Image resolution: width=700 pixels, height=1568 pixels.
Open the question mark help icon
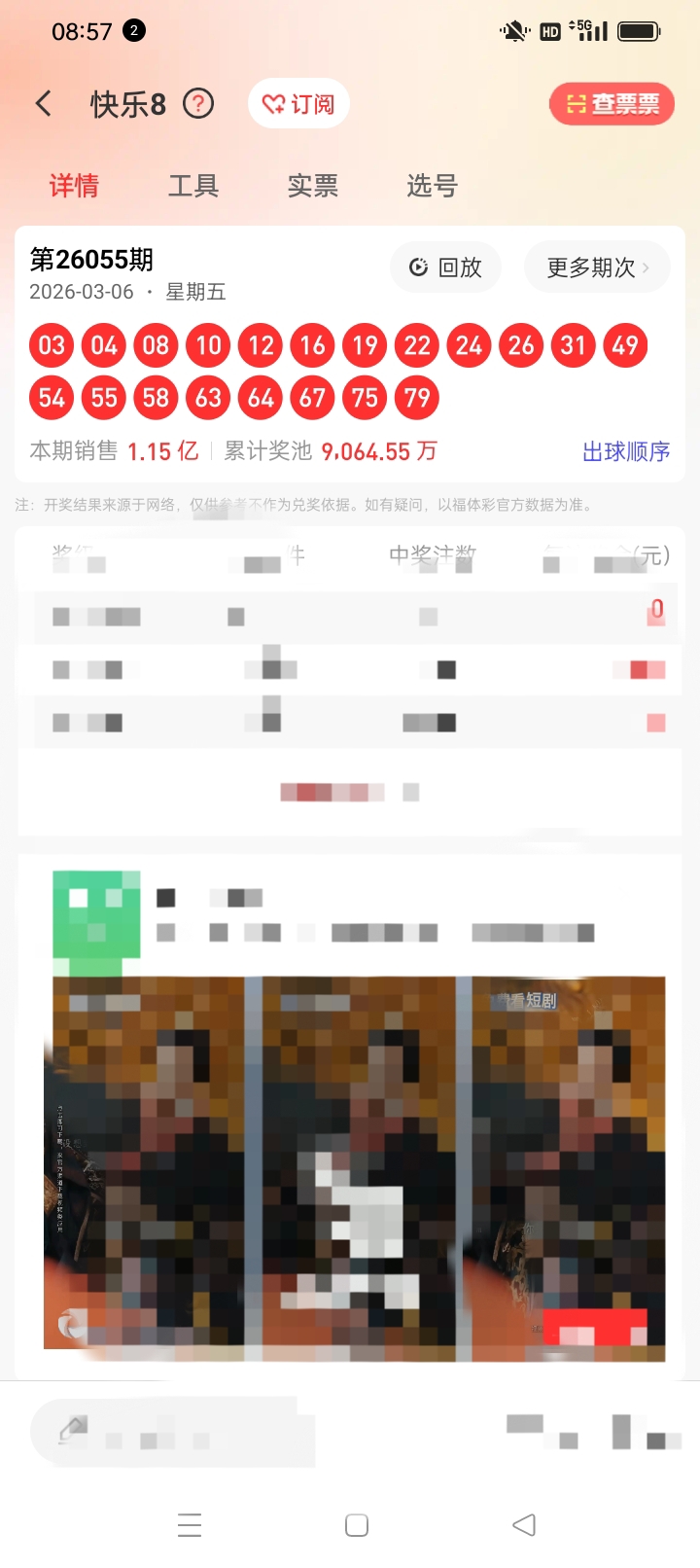(198, 103)
